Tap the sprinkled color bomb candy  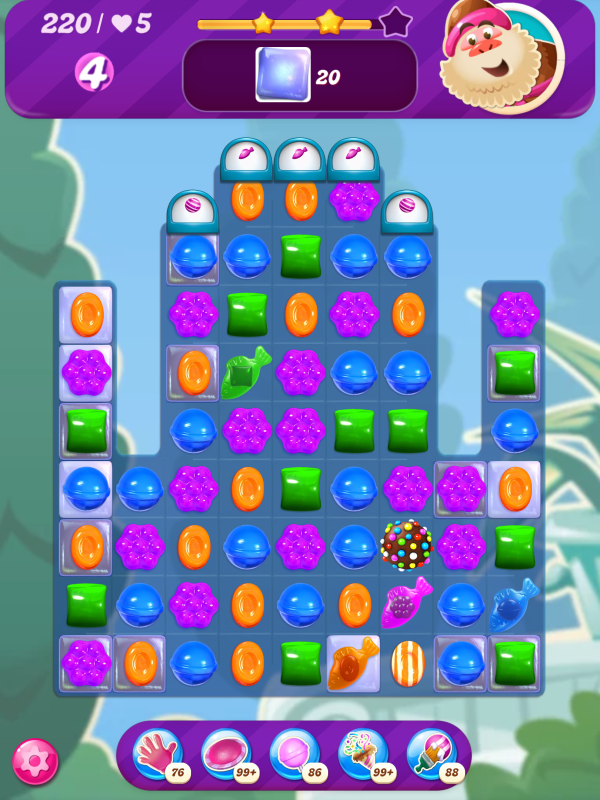(x=407, y=546)
